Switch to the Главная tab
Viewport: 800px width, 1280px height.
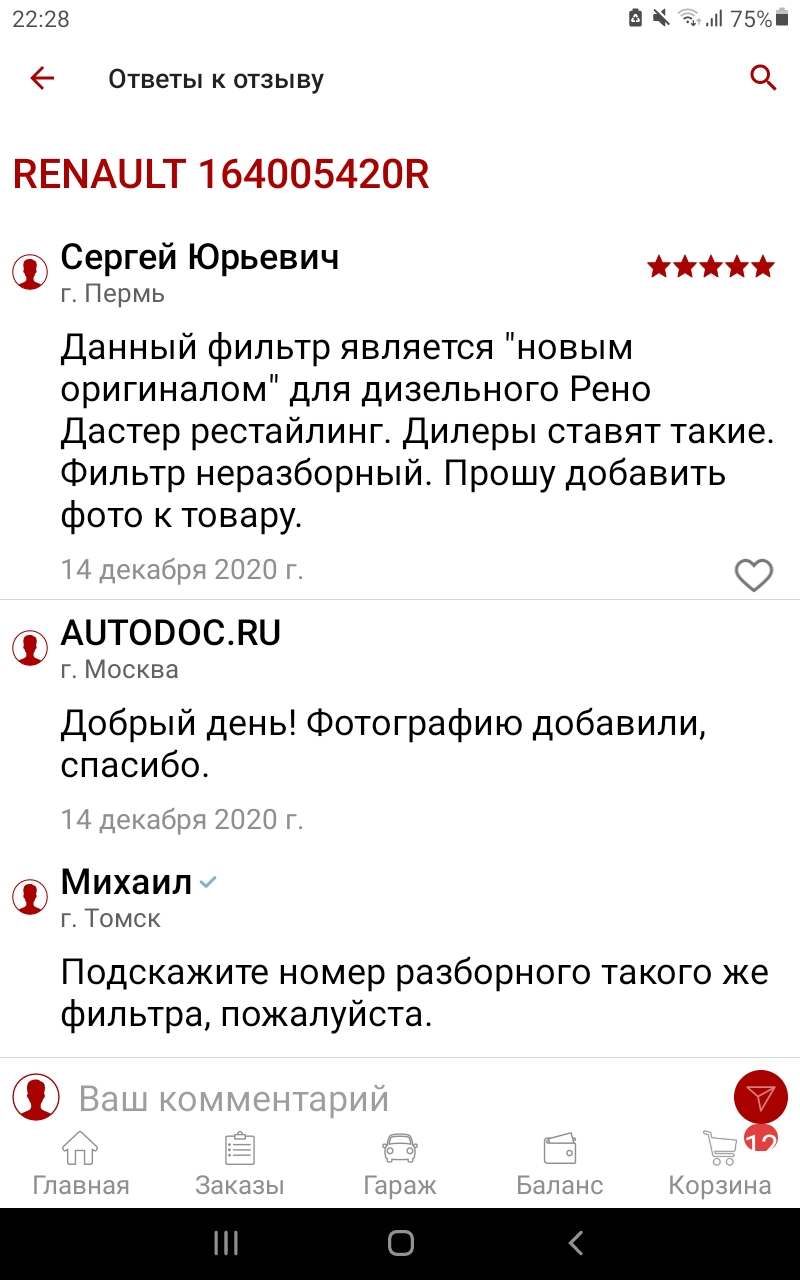click(81, 1165)
